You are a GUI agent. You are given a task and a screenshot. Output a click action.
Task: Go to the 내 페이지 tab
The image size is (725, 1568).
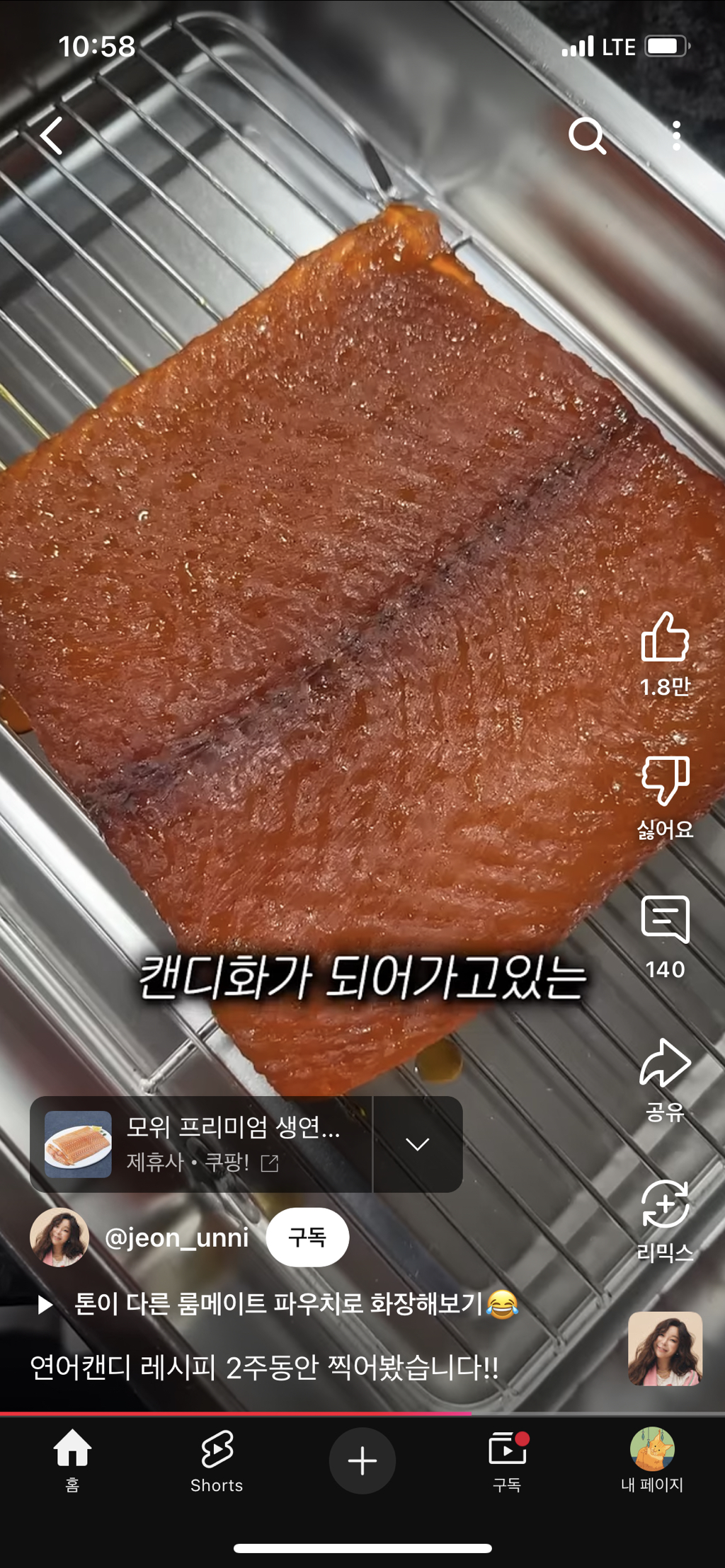[652, 1460]
